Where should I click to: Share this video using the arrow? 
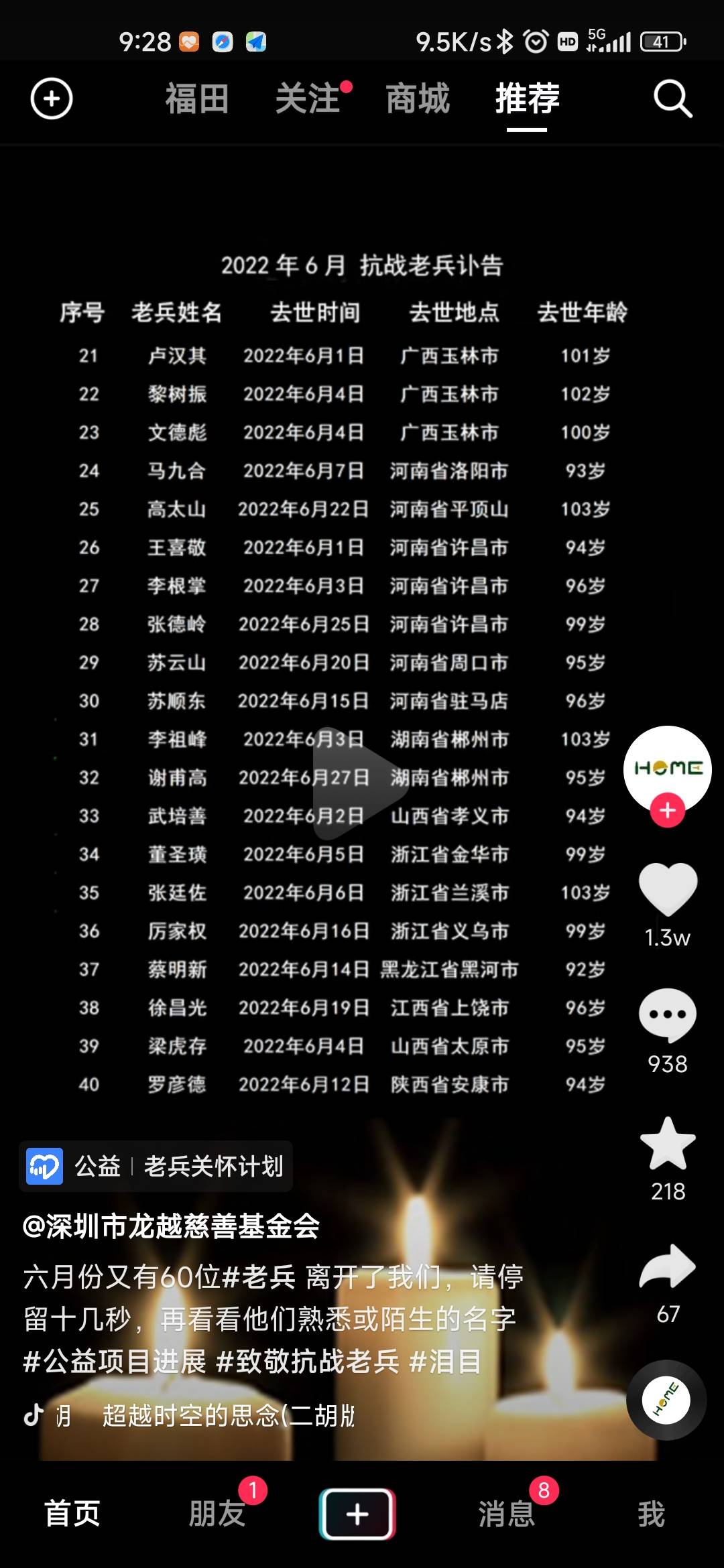point(668,1266)
